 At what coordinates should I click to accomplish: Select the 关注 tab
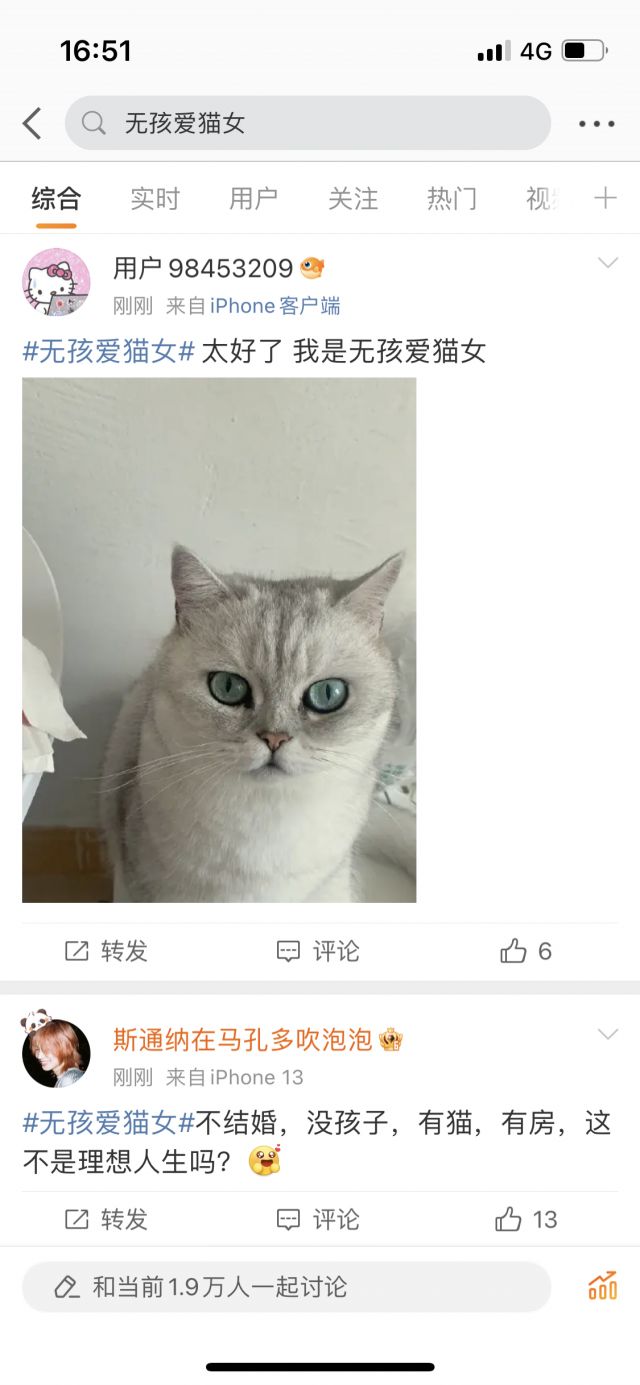(x=352, y=199)
